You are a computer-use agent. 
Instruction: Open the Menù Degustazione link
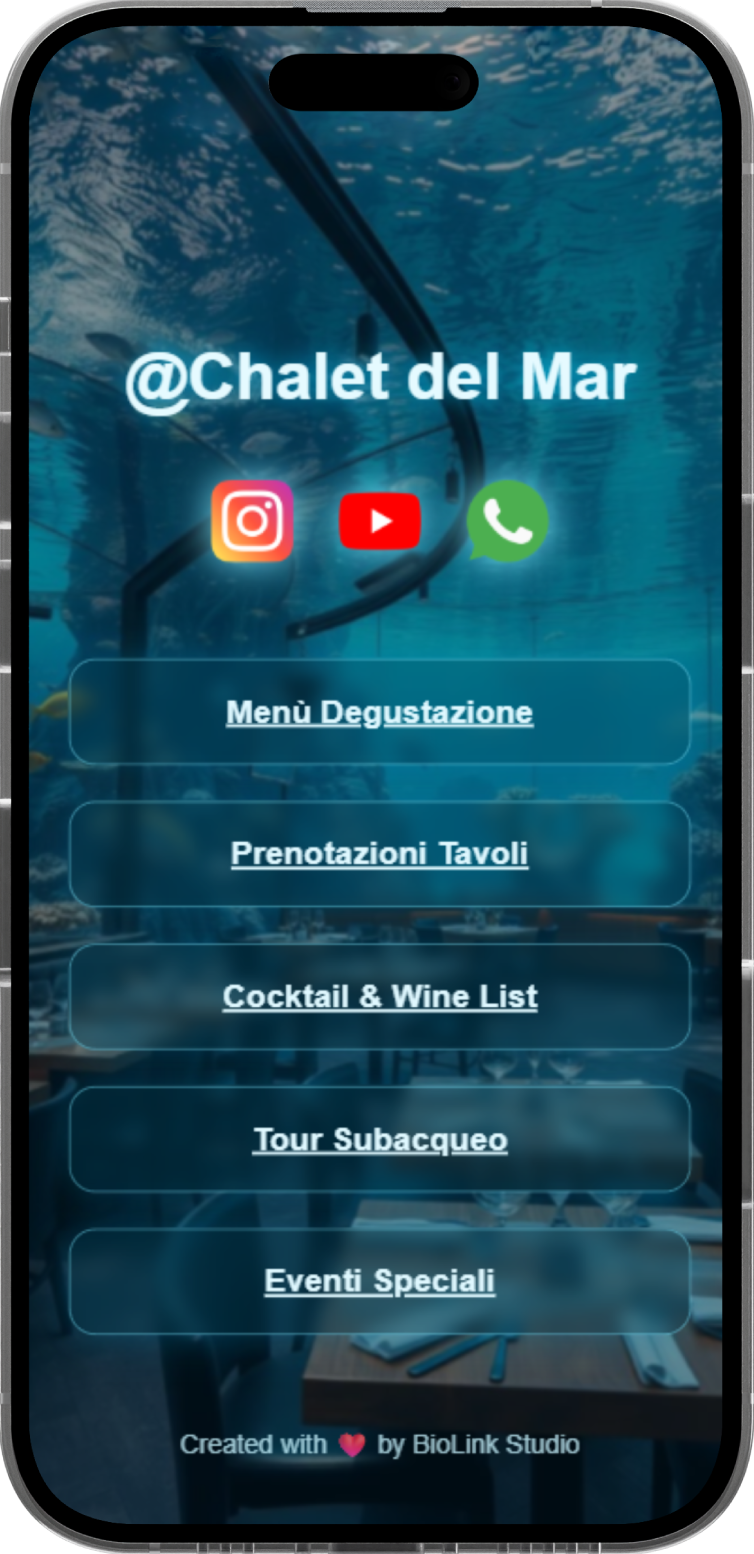pos(379,712)
